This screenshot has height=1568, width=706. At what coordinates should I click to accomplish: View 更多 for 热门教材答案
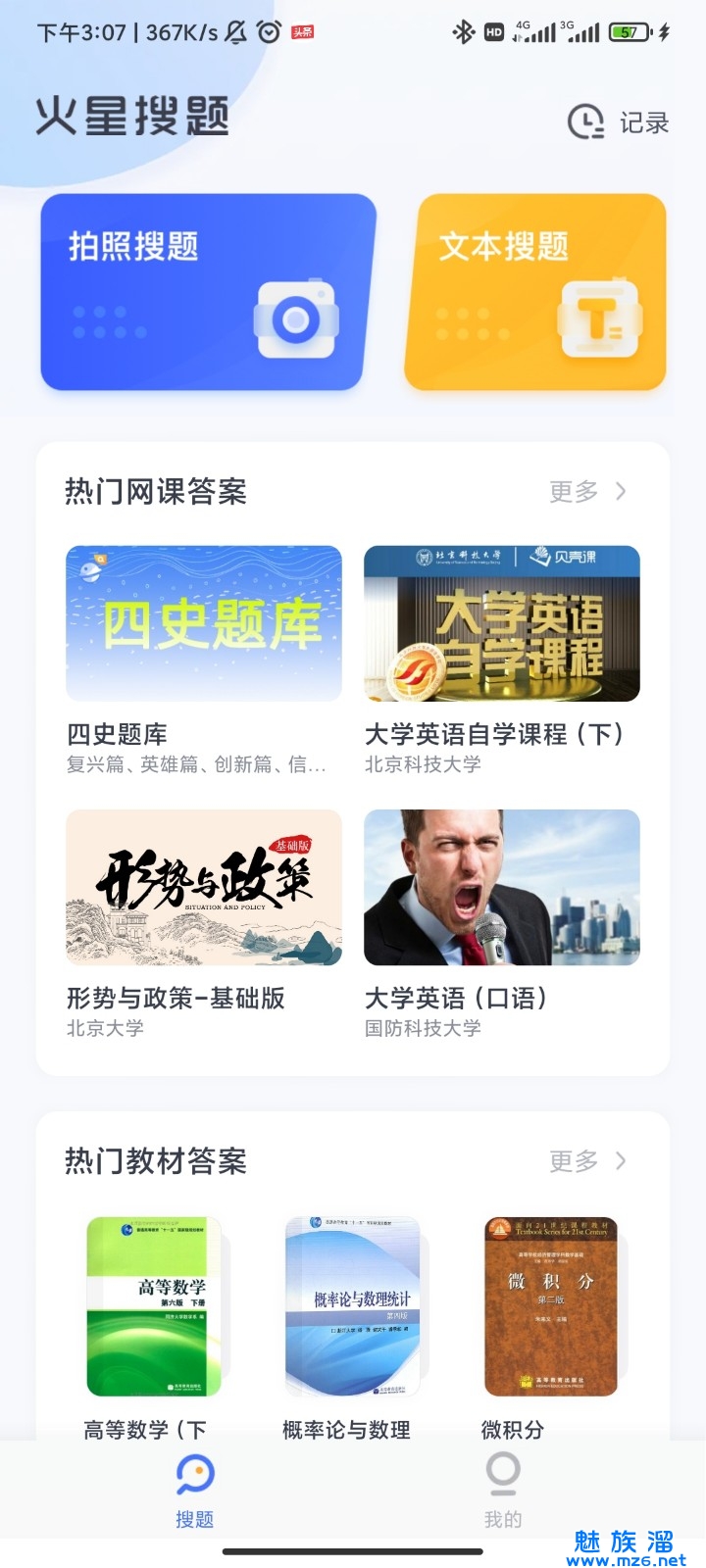tap(587, 1161)
